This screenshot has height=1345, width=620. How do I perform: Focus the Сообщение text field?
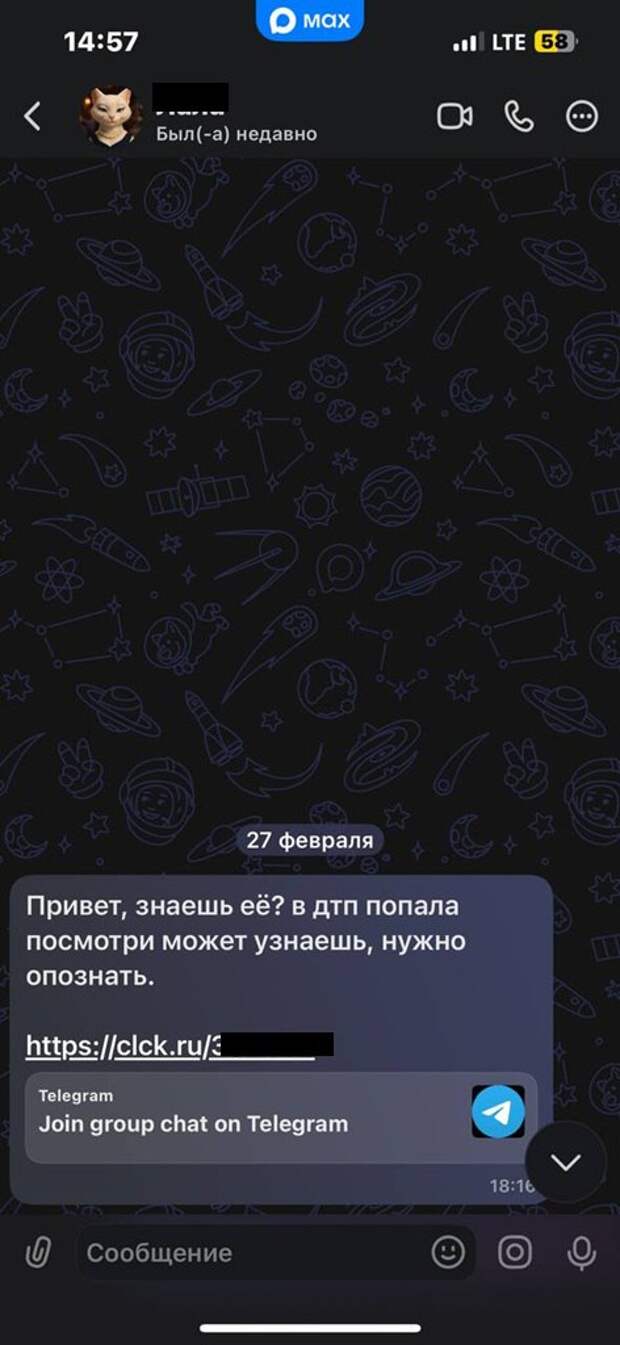pyautogui.click(x=250, y=1253)
